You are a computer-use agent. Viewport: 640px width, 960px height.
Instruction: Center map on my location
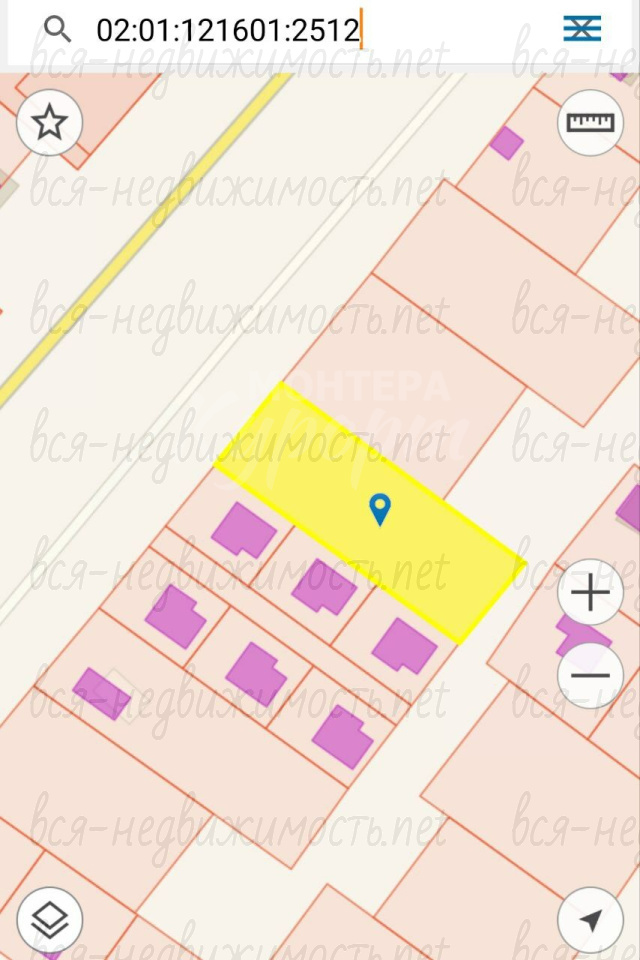(x=590, y=920)
